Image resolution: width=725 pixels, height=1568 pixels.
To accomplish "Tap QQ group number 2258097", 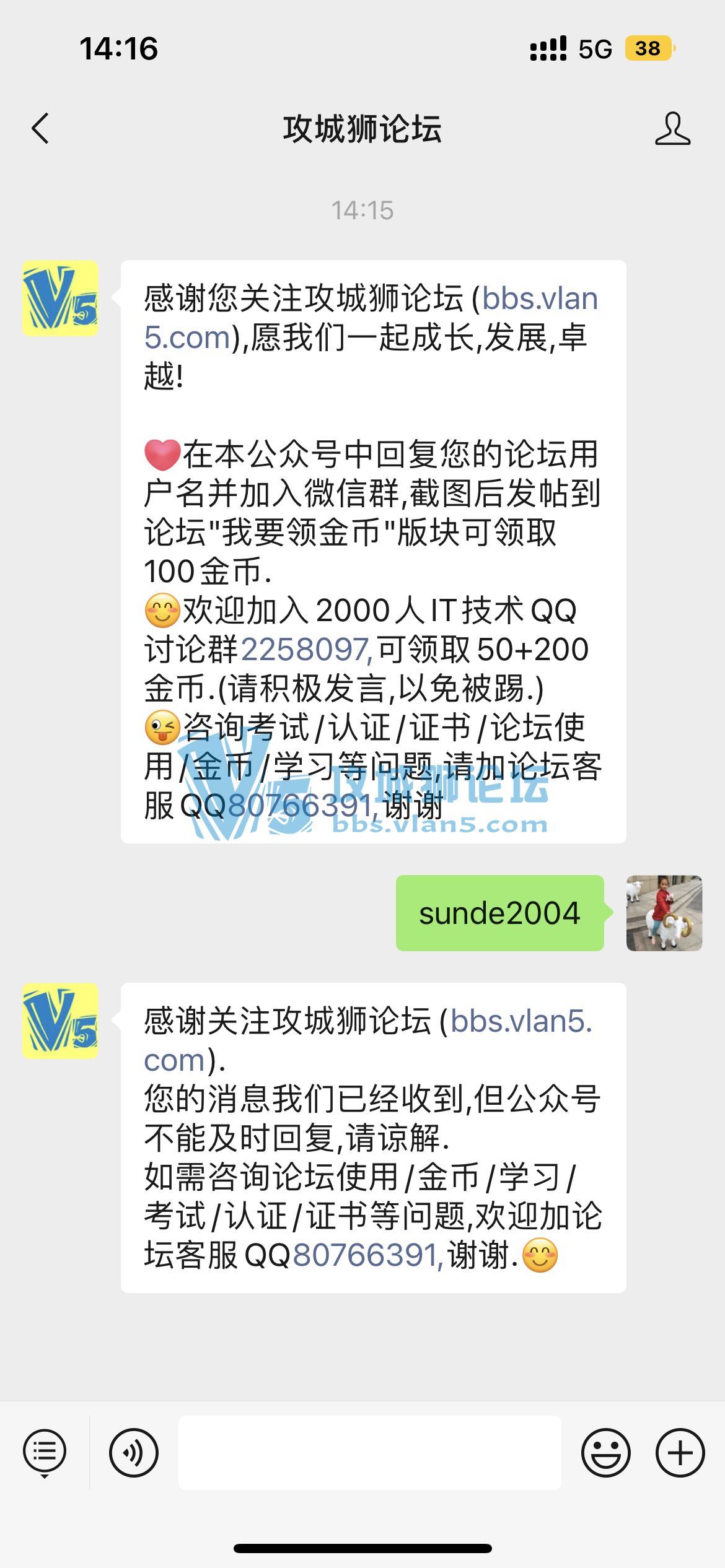I will [x=305, y=650].
